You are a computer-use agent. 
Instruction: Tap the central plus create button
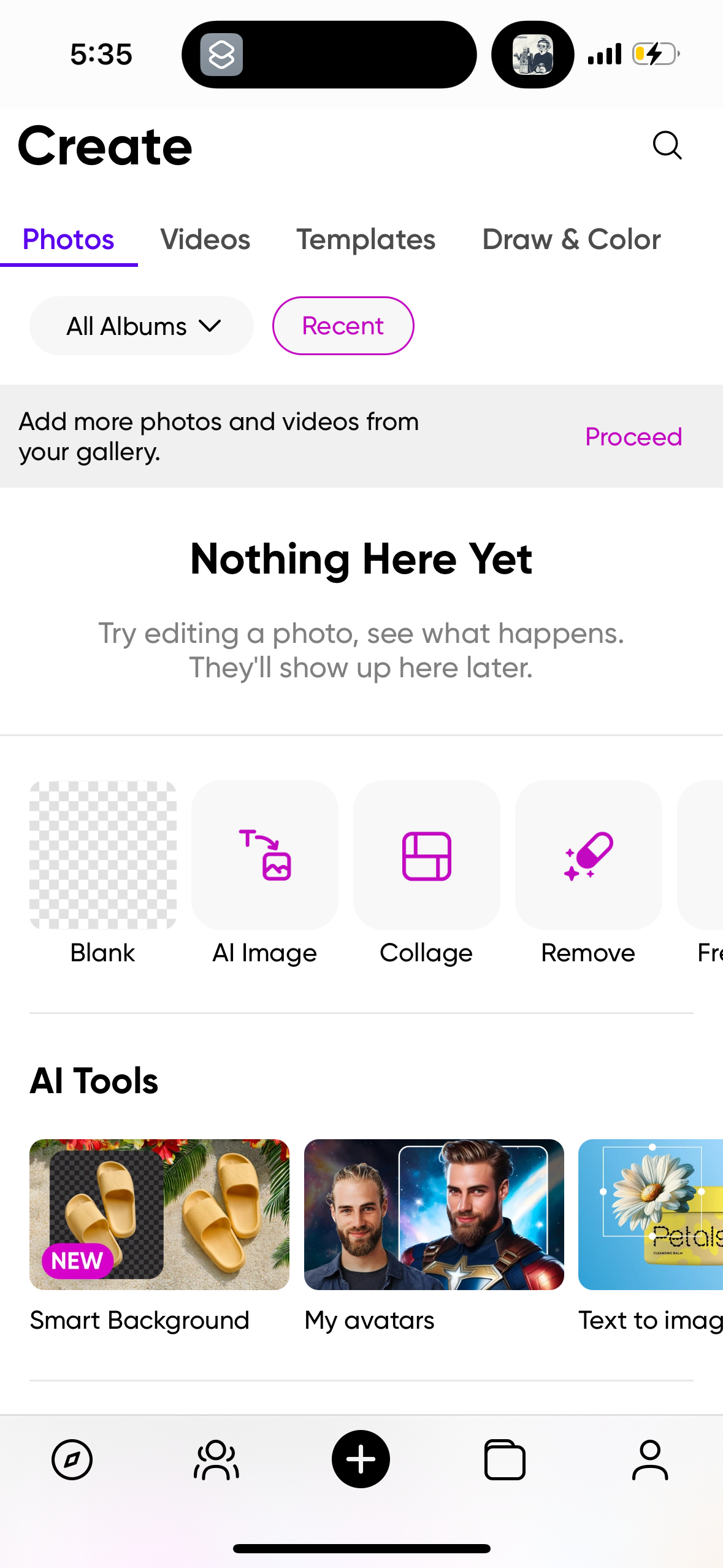tap(361, 1459)
